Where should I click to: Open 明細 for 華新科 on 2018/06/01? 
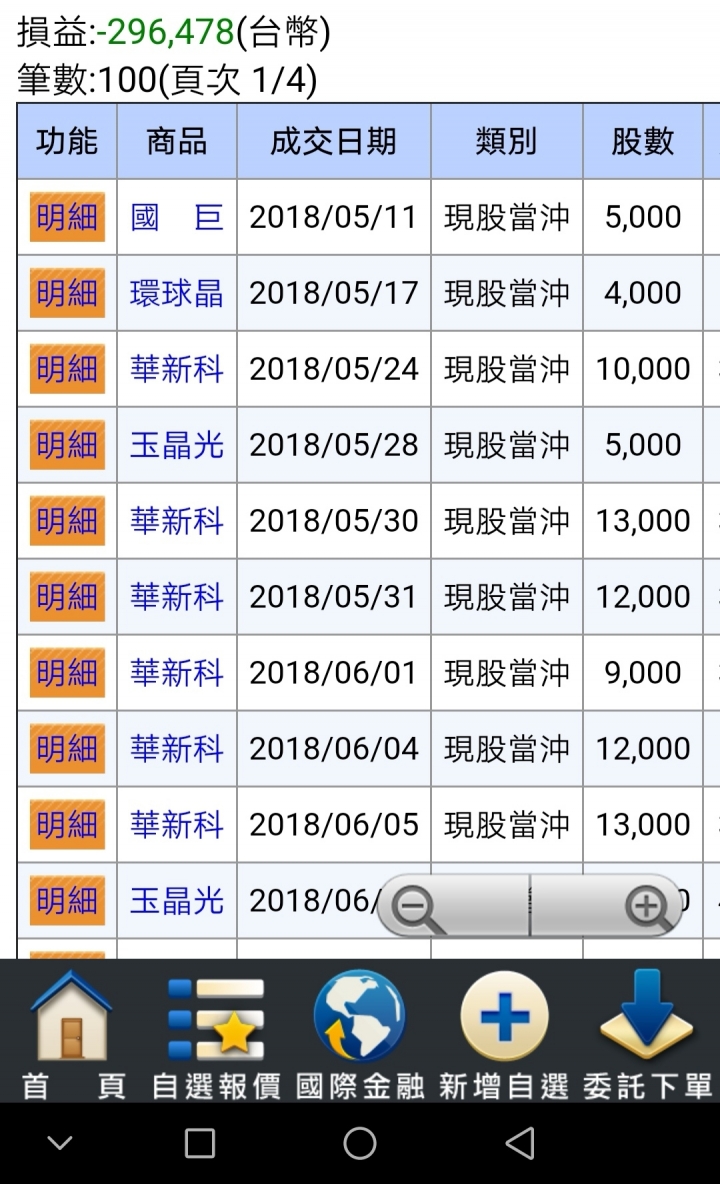coord(67,672)
